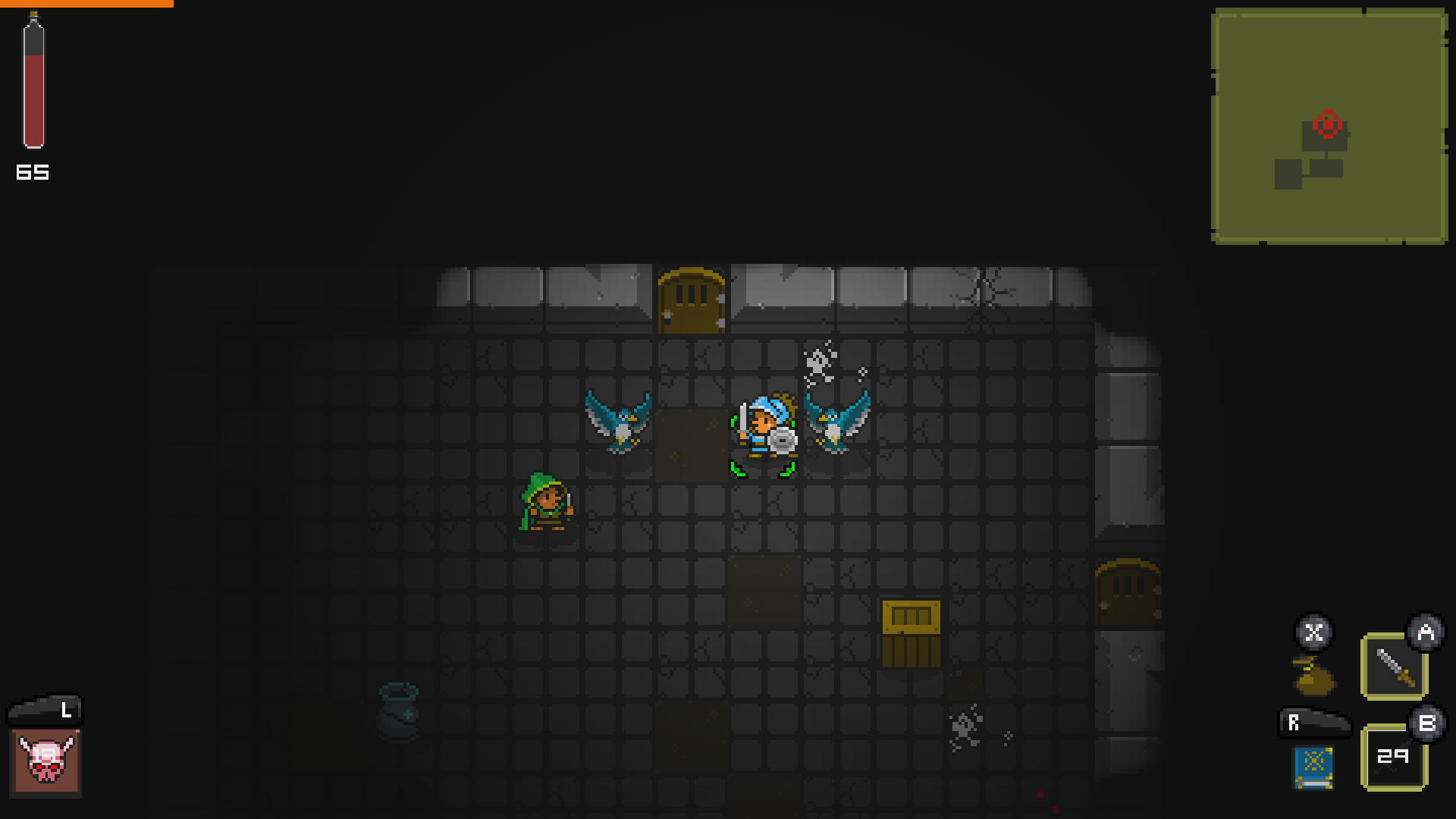
Task: Open the blue spellbook
Action: click(x=1313, y=767)
